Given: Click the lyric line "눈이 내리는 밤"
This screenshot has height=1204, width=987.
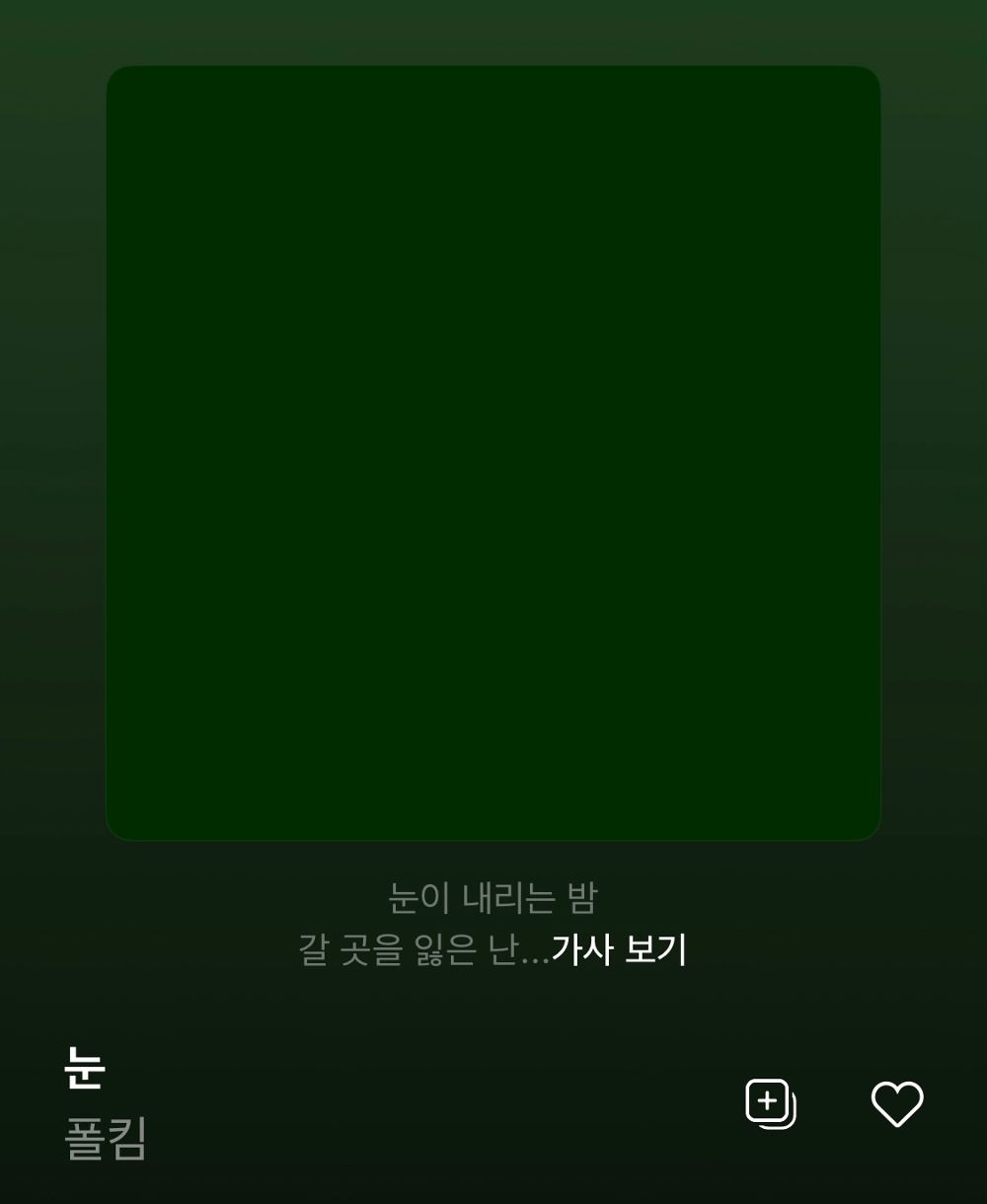Looking at the screenshot, I should (x=492, y=897).
